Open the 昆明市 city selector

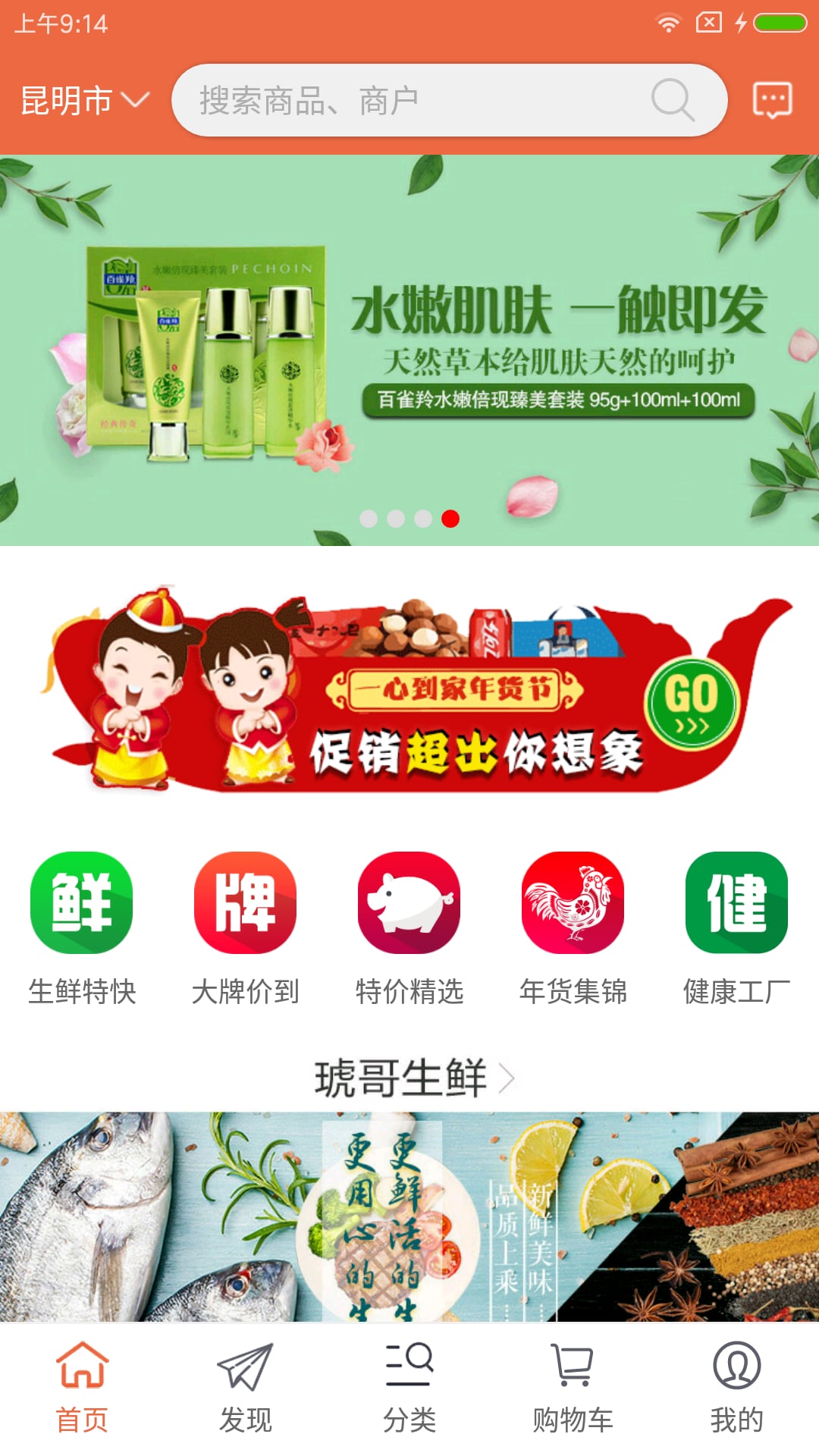(85, 101)
